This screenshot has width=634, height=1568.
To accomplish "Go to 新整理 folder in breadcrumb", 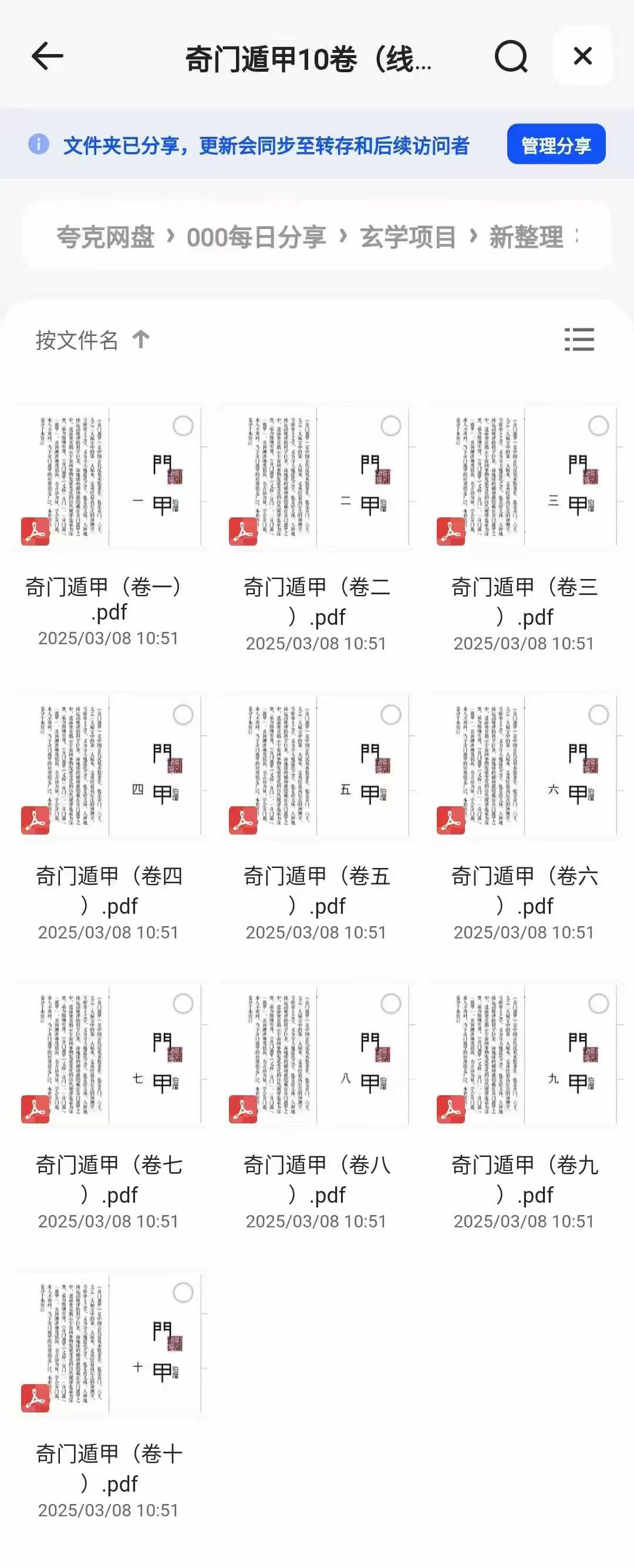I will tap(527, 237).
